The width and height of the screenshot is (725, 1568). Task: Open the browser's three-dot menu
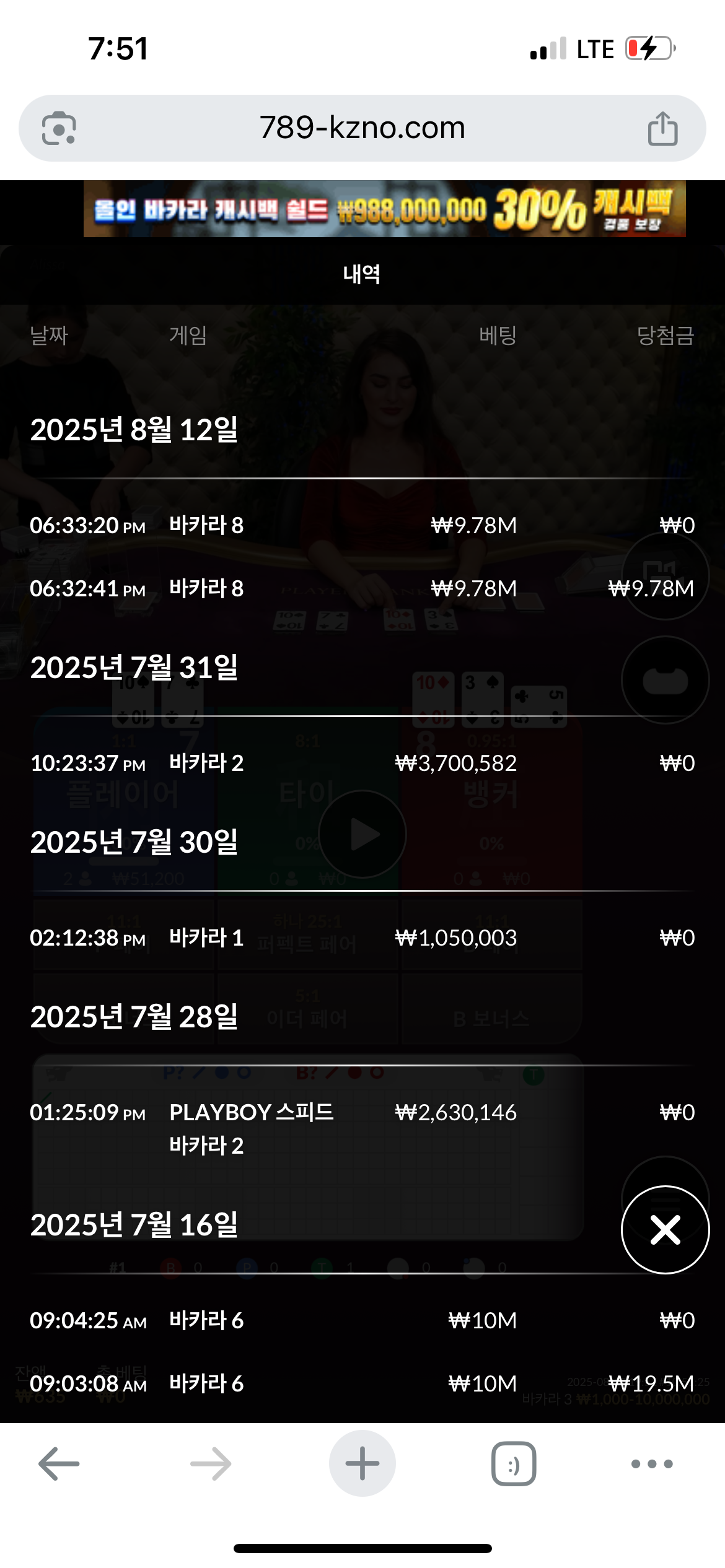click(x=651, y=1463)
